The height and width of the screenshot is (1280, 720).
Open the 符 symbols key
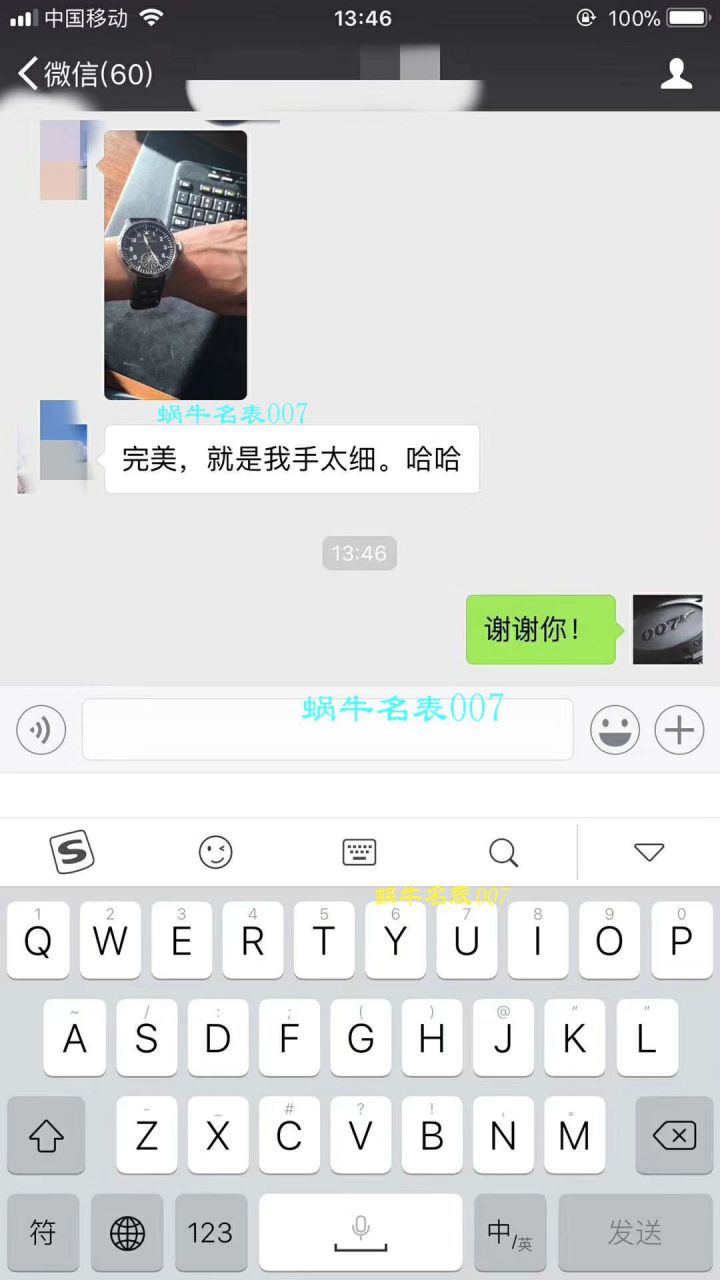(42, 1233)
